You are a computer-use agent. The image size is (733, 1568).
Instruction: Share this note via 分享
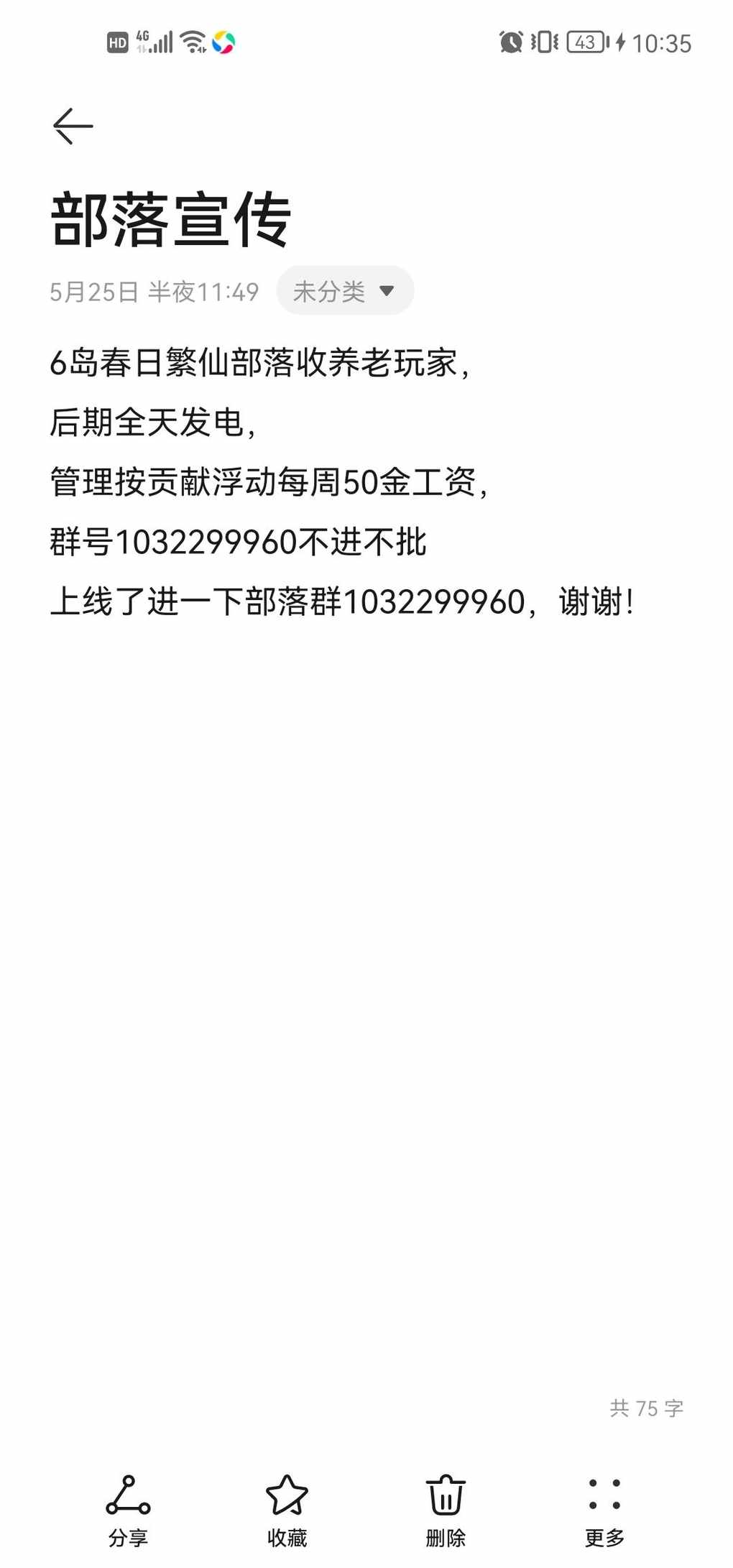[x=128, y=1511]
